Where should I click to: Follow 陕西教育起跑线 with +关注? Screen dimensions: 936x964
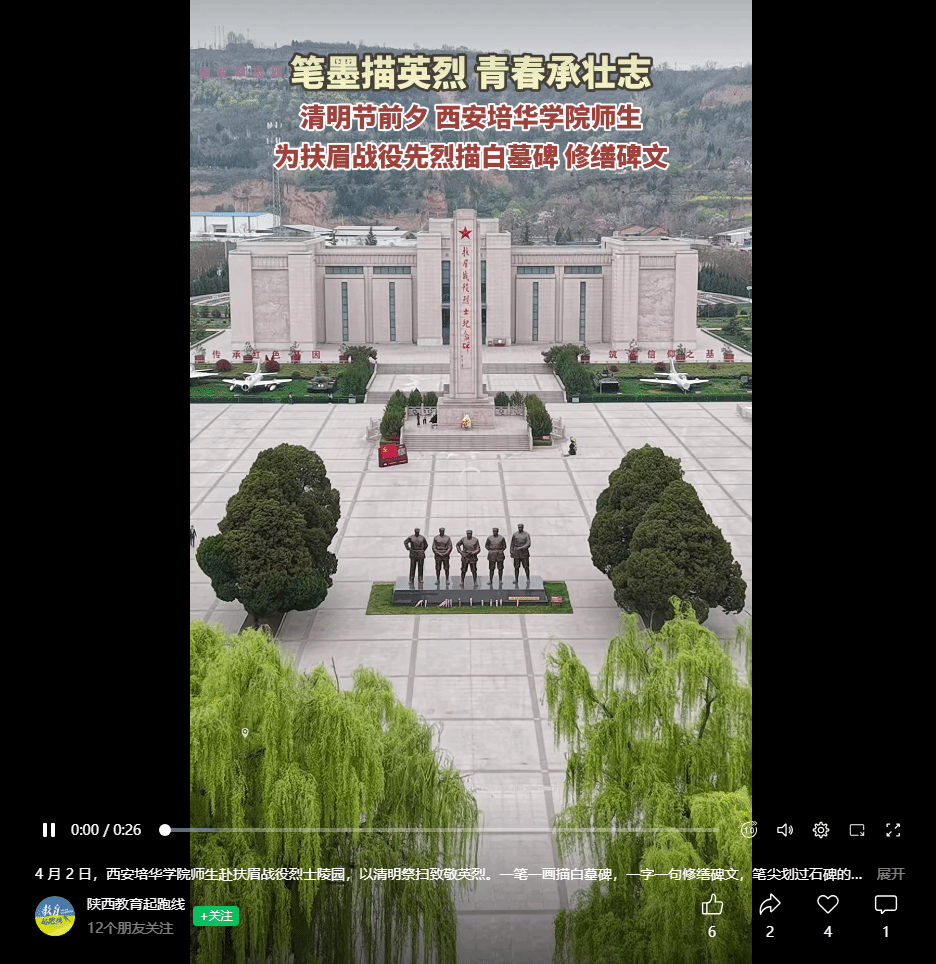click(215, 916)
